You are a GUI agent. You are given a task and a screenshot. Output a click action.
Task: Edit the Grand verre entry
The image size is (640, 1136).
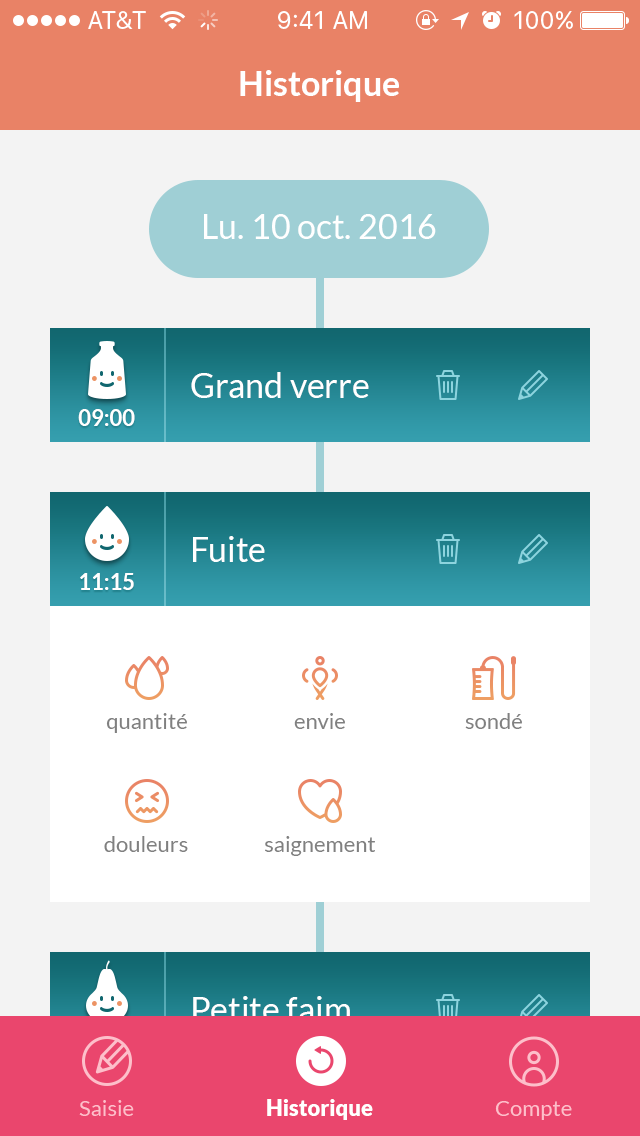533,385
